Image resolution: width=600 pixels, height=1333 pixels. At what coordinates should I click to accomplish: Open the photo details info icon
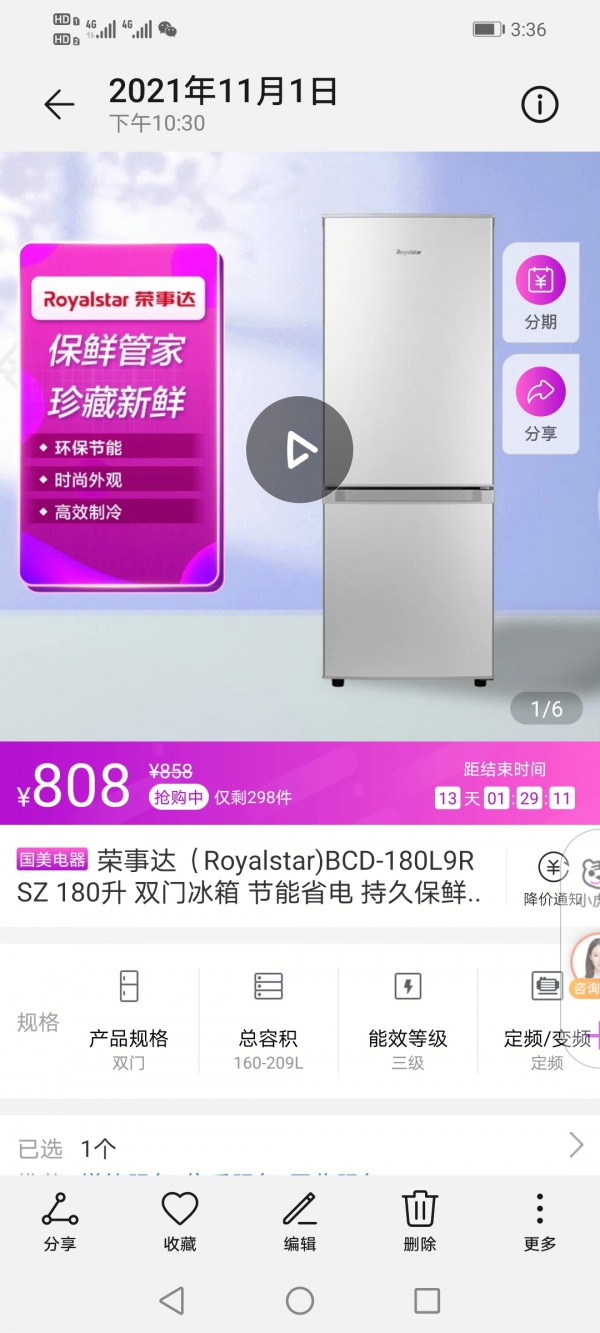pos(539,104)
